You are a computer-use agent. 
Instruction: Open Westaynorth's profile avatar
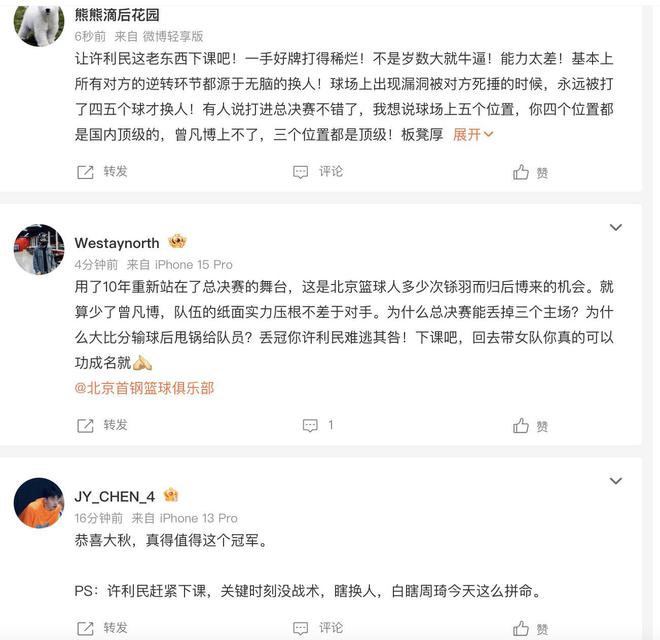(x=39, y=249)
